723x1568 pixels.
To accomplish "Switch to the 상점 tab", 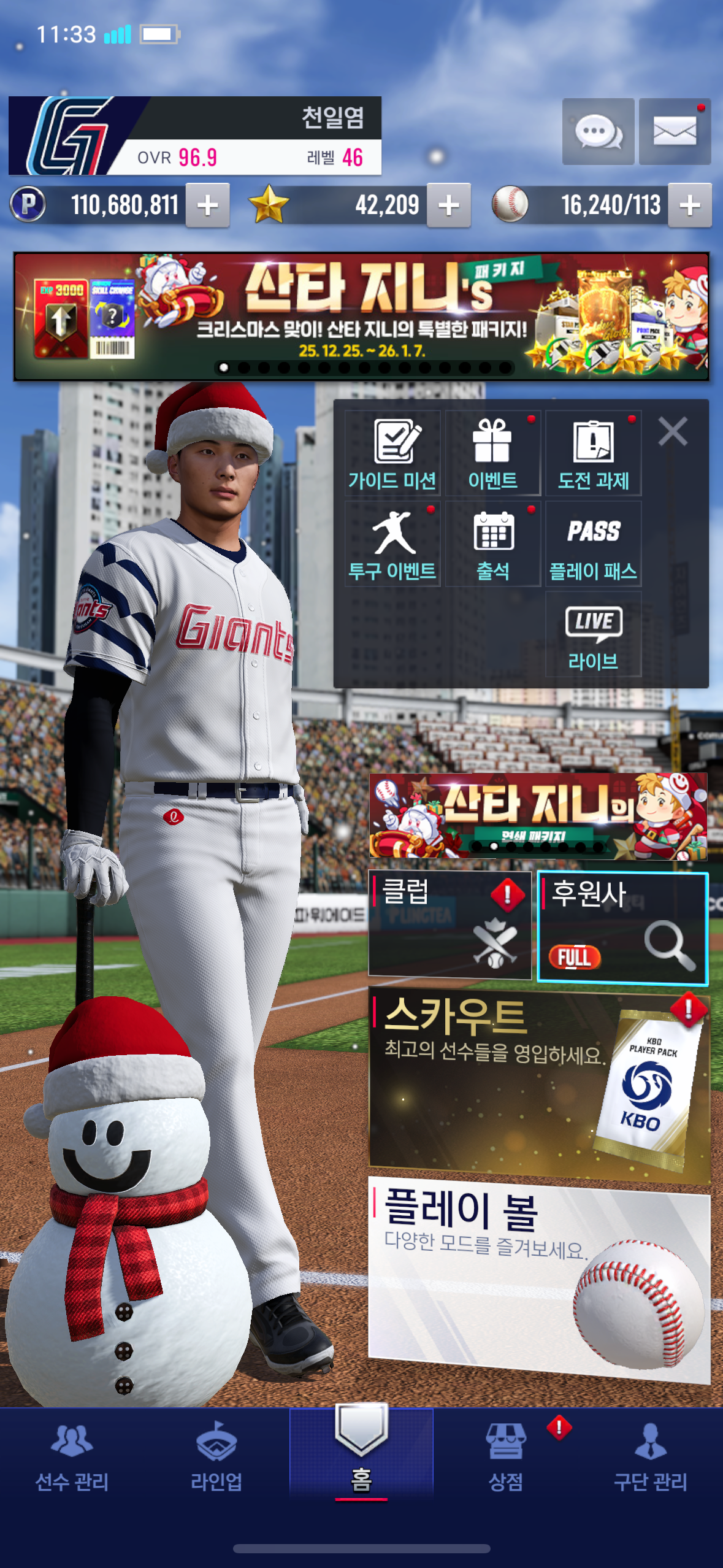I will [506, 1458].
